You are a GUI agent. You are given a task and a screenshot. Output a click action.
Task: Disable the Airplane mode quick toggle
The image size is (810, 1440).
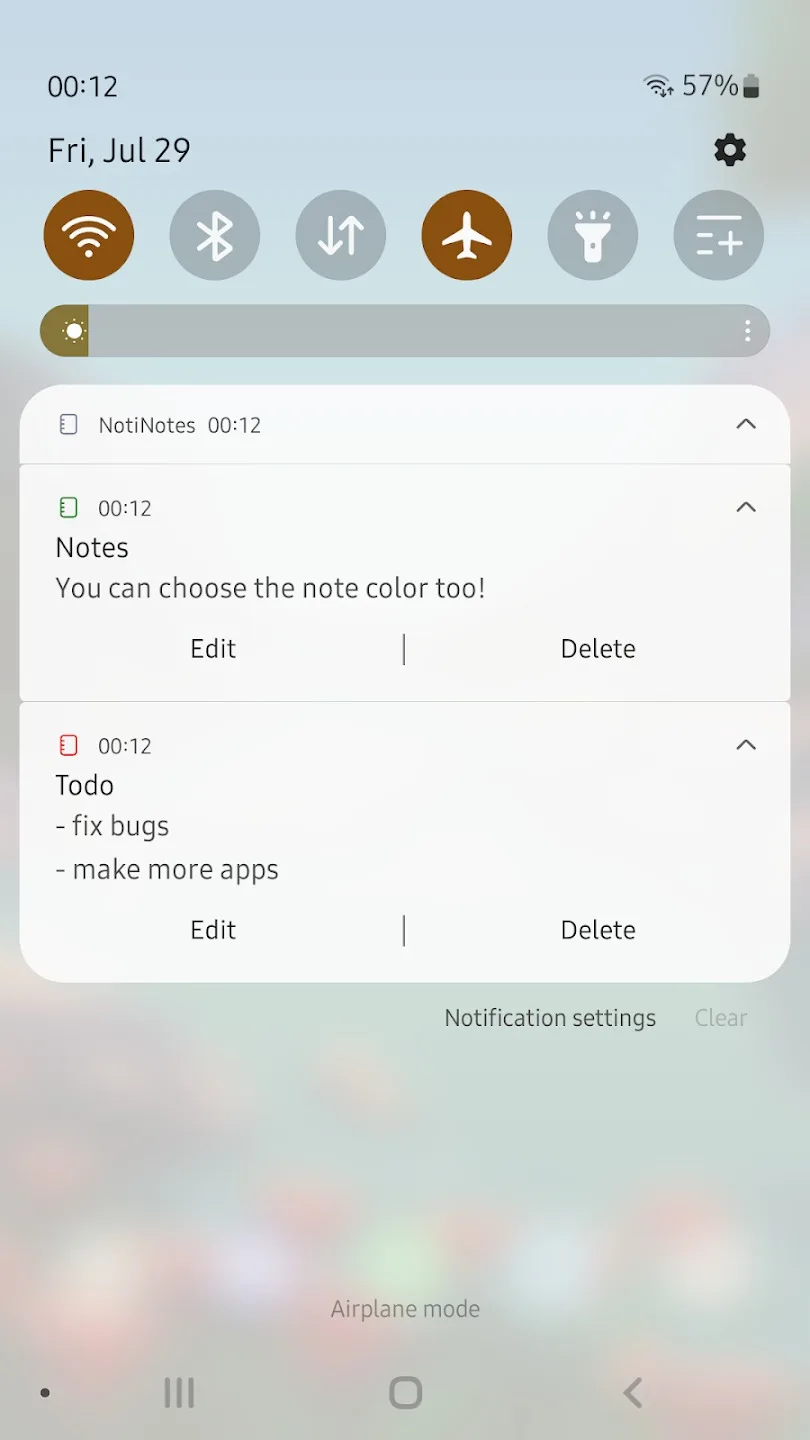[x=467, y=236]
